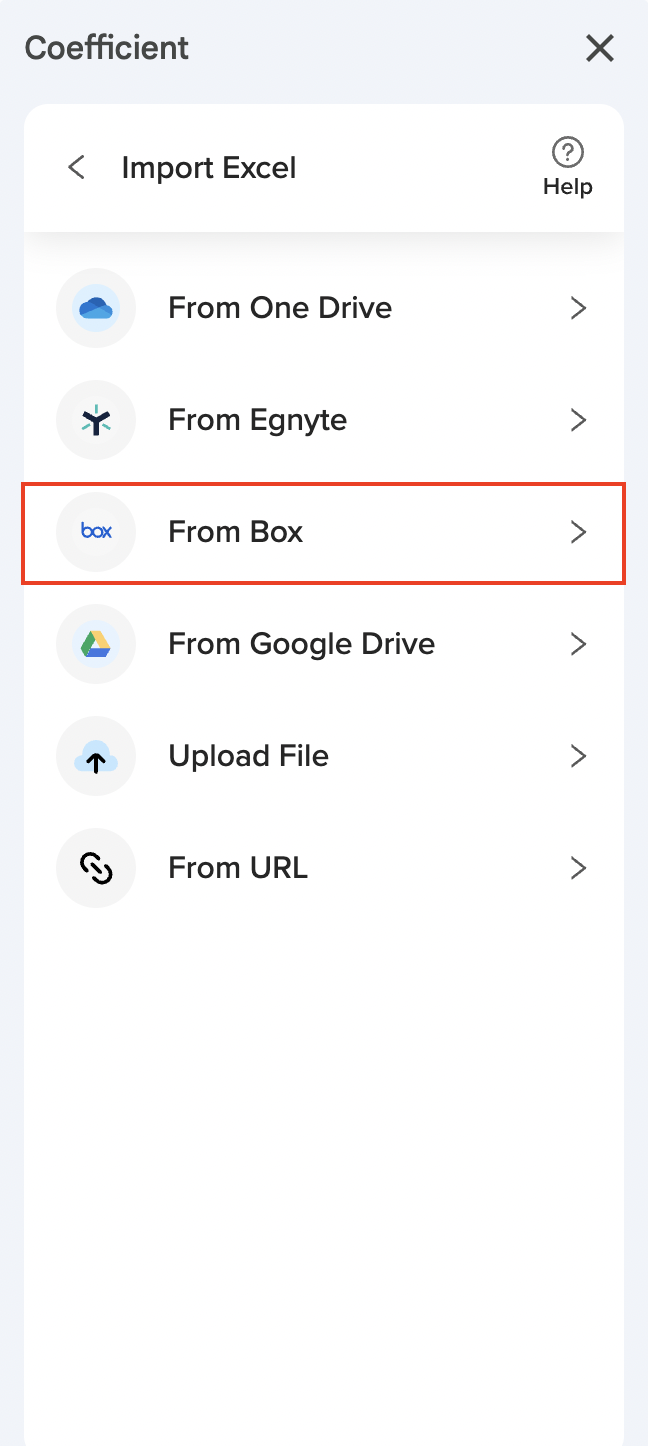Go back from Import Excel

[x=76, y=167]
